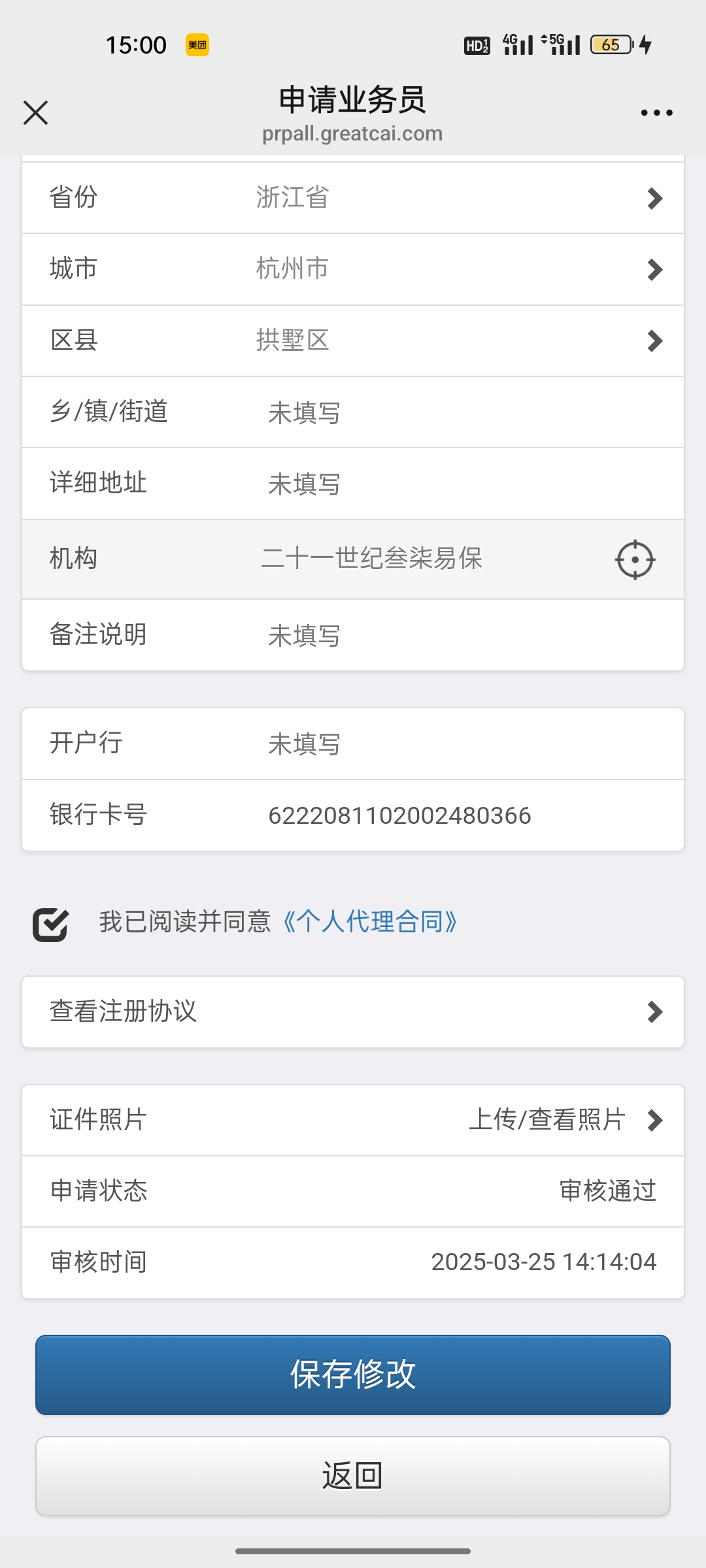Screen dimensions: 706x1568
Task: Open 查看注册协议
Action: (353, 1012)
